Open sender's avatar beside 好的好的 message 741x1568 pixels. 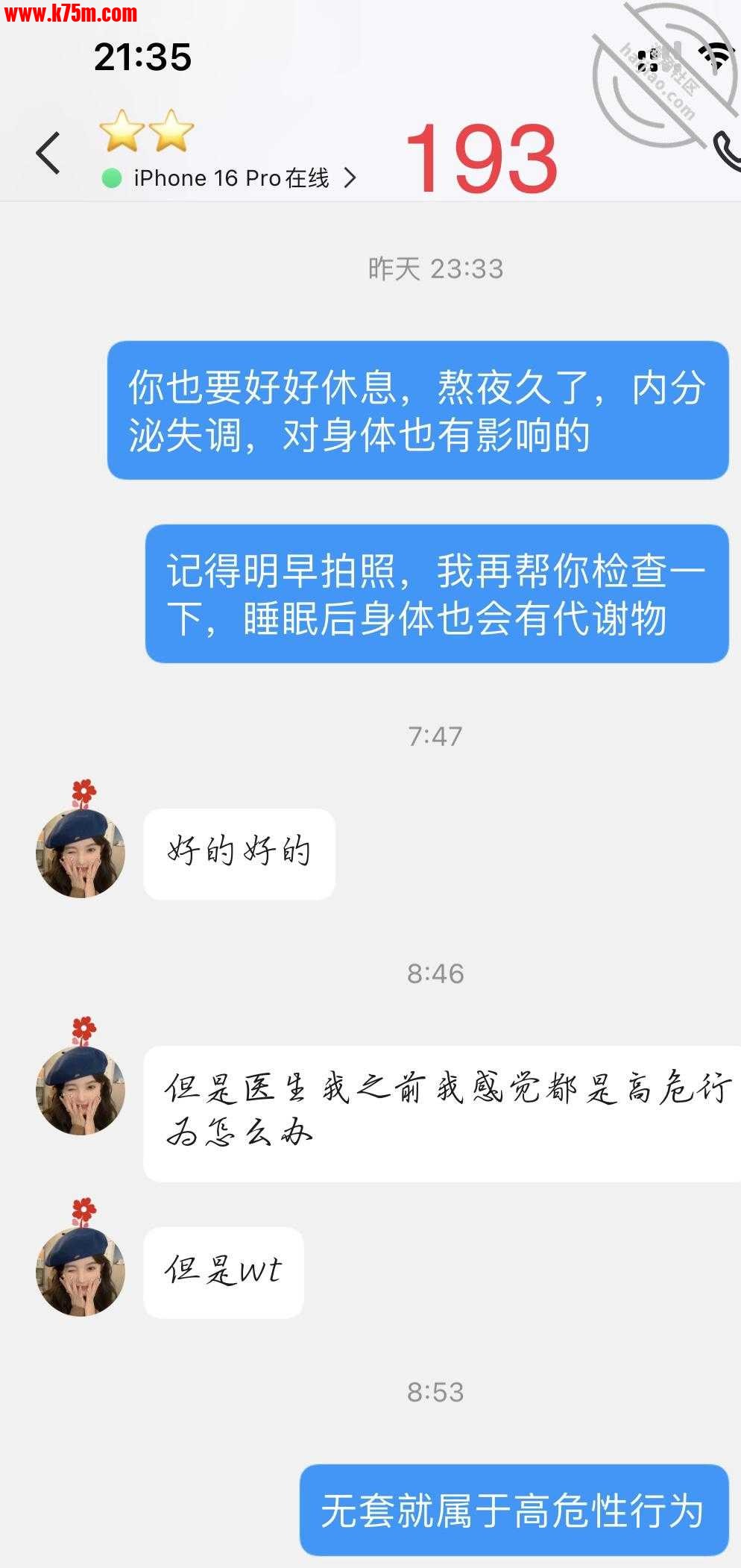pyautogui.click(x=81, y=853)
